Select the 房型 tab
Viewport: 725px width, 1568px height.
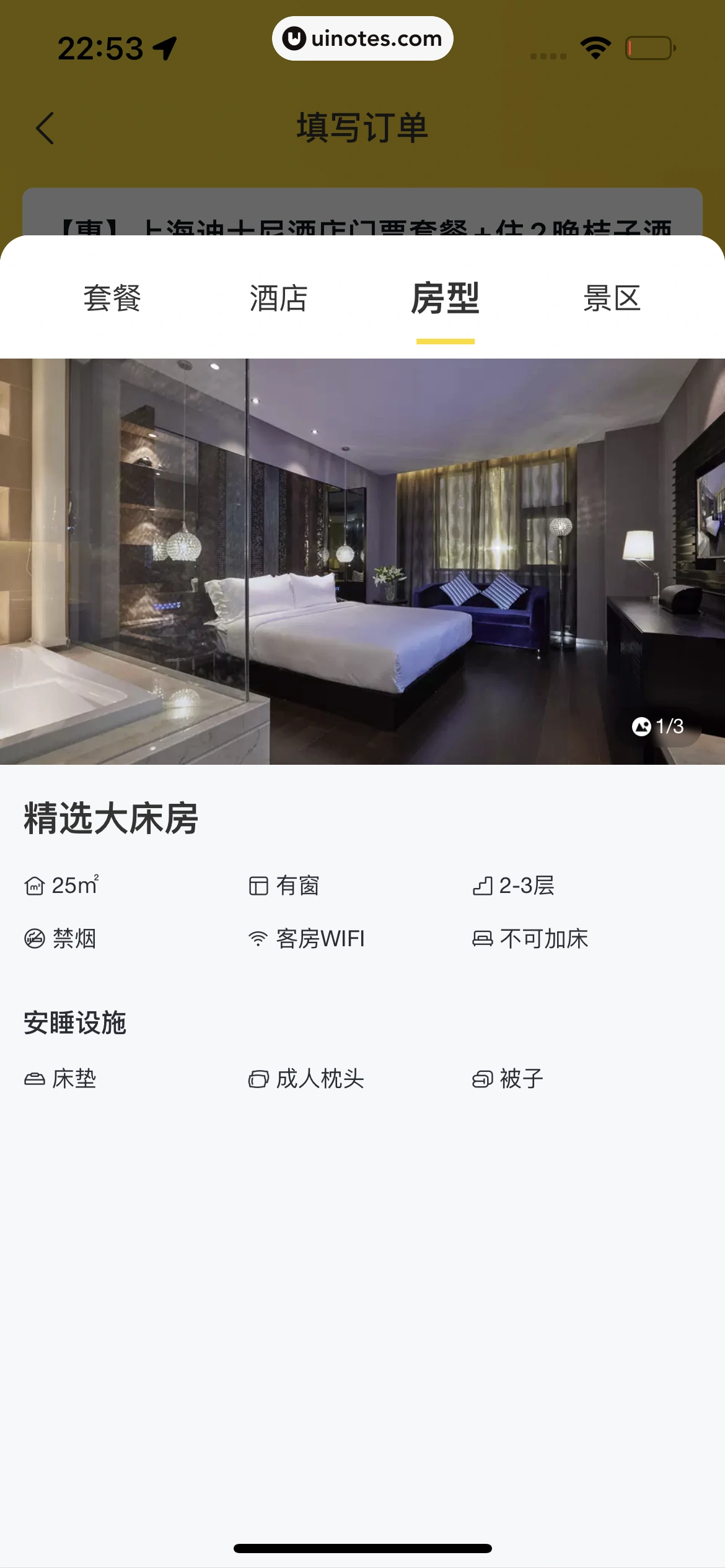(445, 298)
